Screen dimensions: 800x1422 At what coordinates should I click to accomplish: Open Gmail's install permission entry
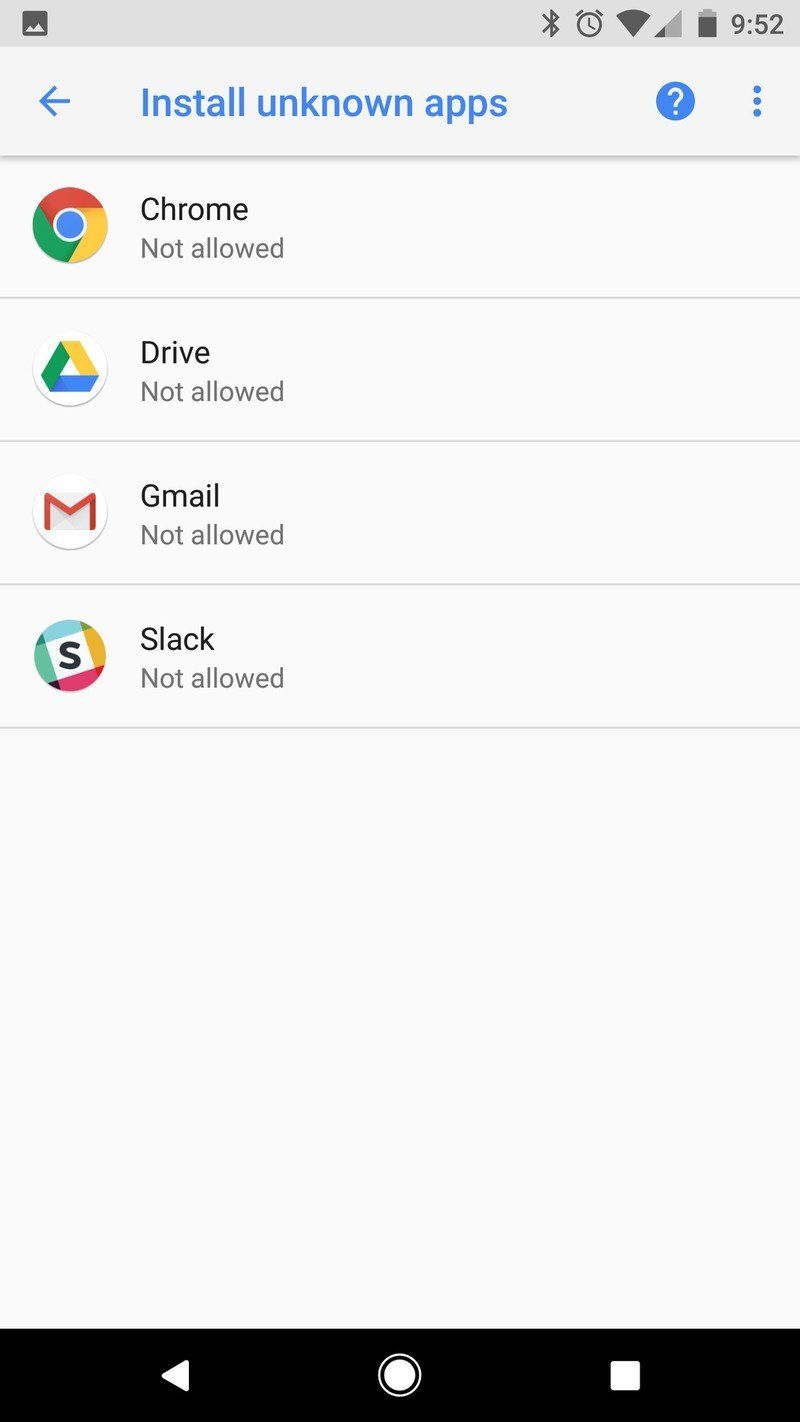click(x=400, y=512)
